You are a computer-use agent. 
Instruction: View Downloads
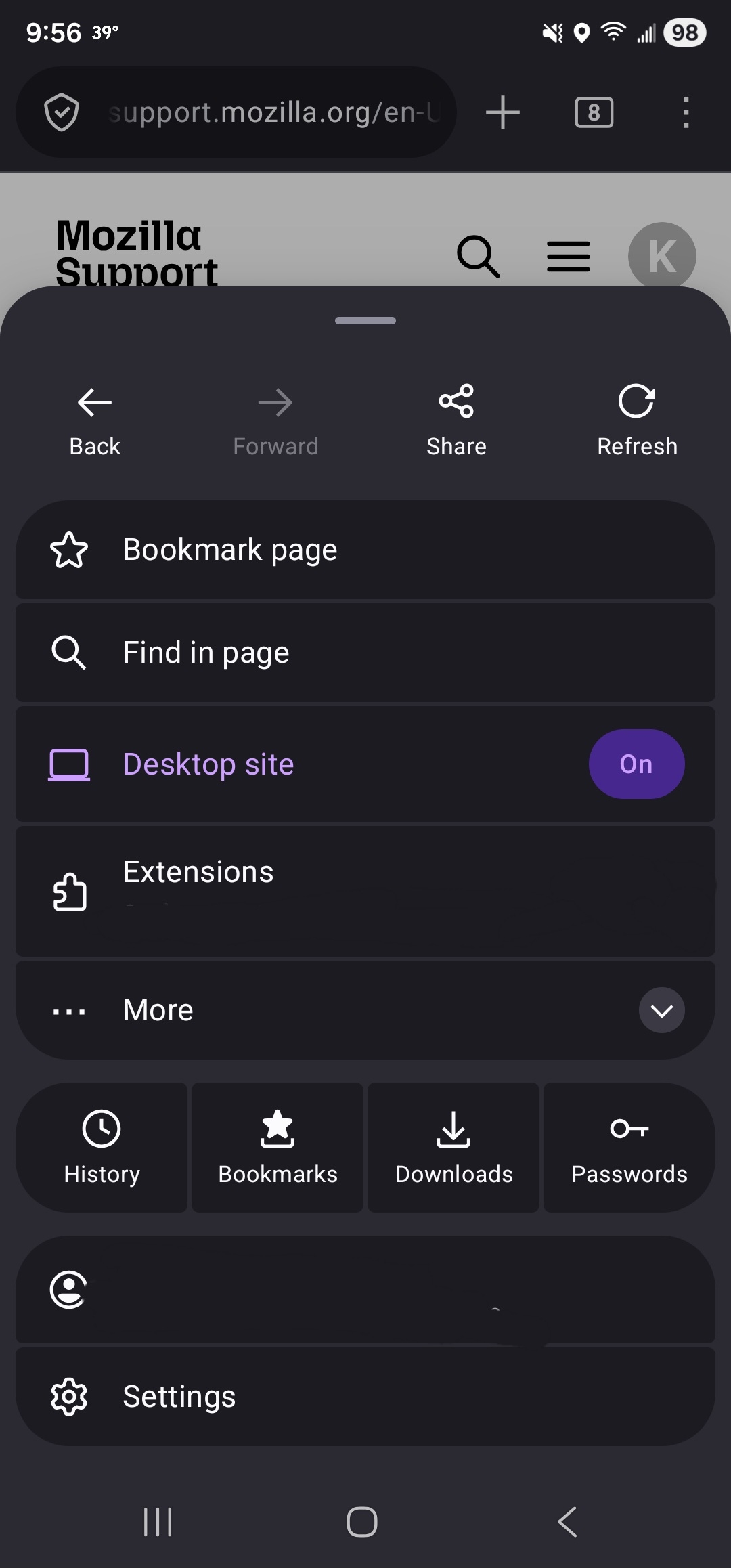pos(453,1147)
